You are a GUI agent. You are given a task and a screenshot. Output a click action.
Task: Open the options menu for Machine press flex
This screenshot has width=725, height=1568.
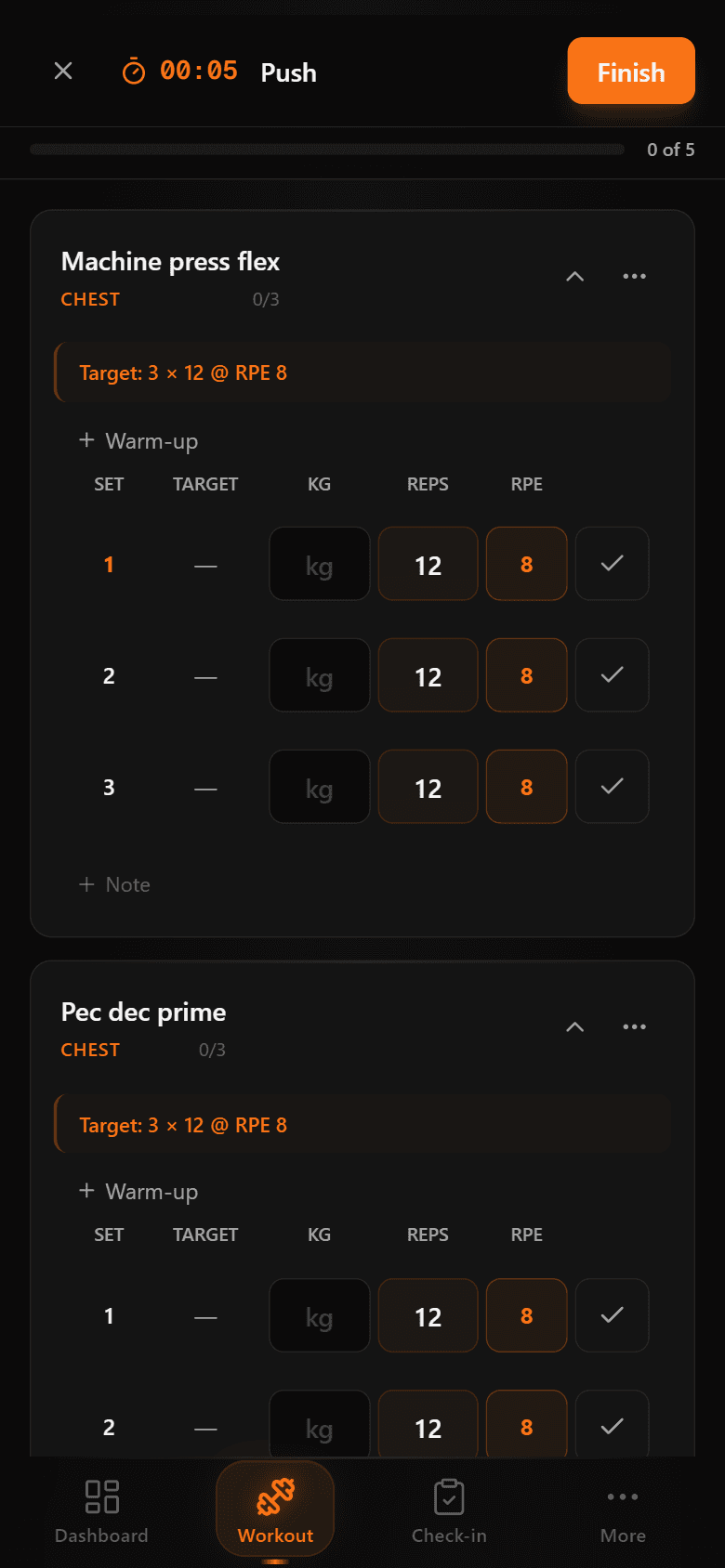(x=635, y=275)
